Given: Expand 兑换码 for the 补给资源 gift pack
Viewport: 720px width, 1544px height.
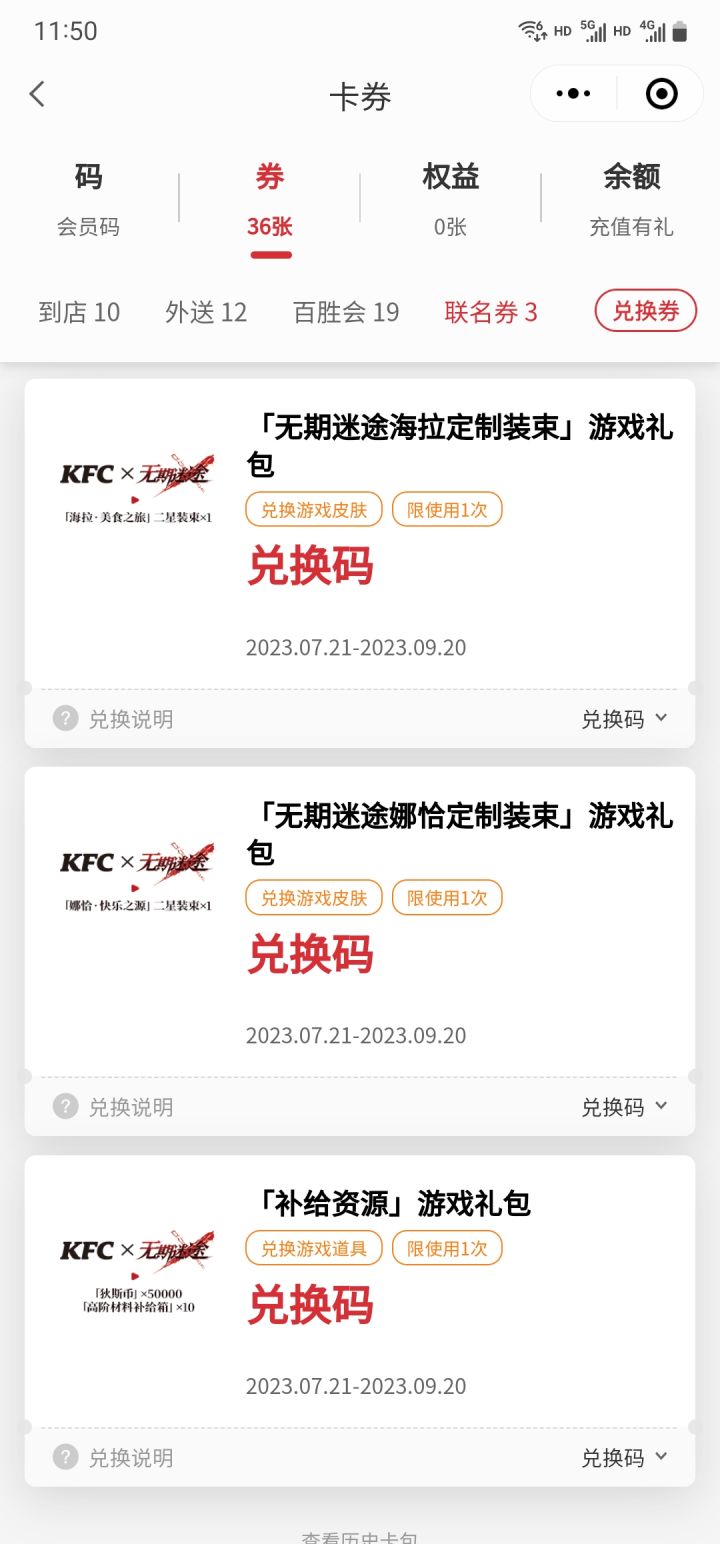Looking at the screenshot, I should click(624, 1458).
